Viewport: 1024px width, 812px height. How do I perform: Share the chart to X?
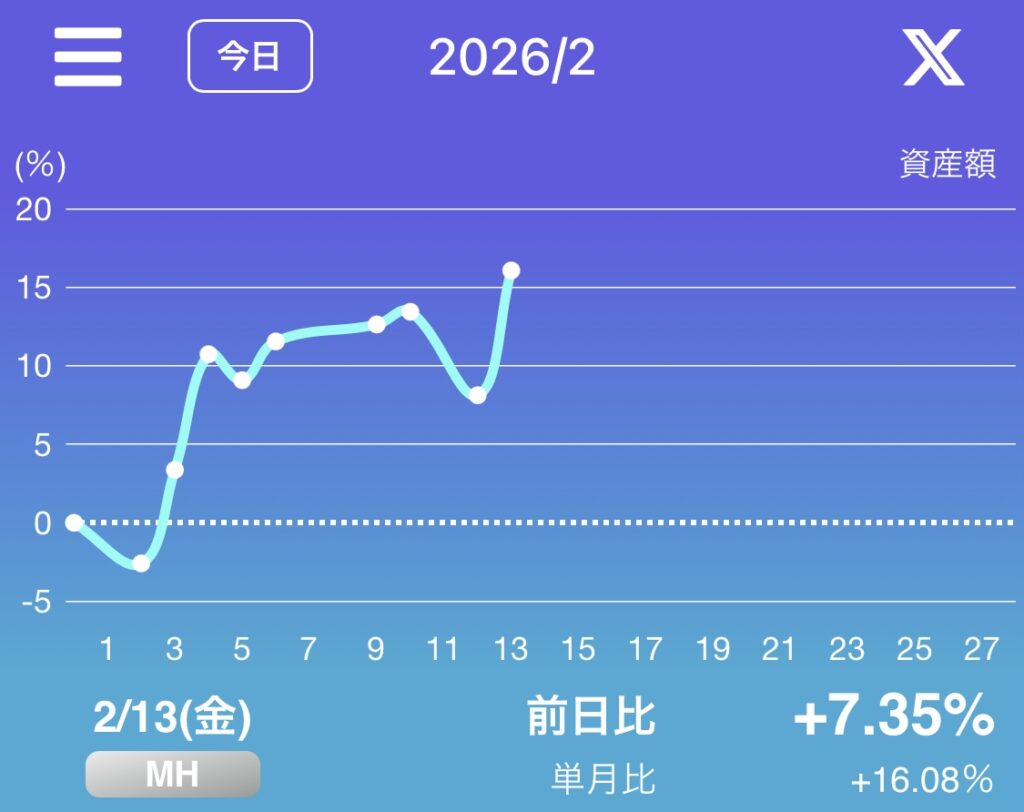point(933,57)
